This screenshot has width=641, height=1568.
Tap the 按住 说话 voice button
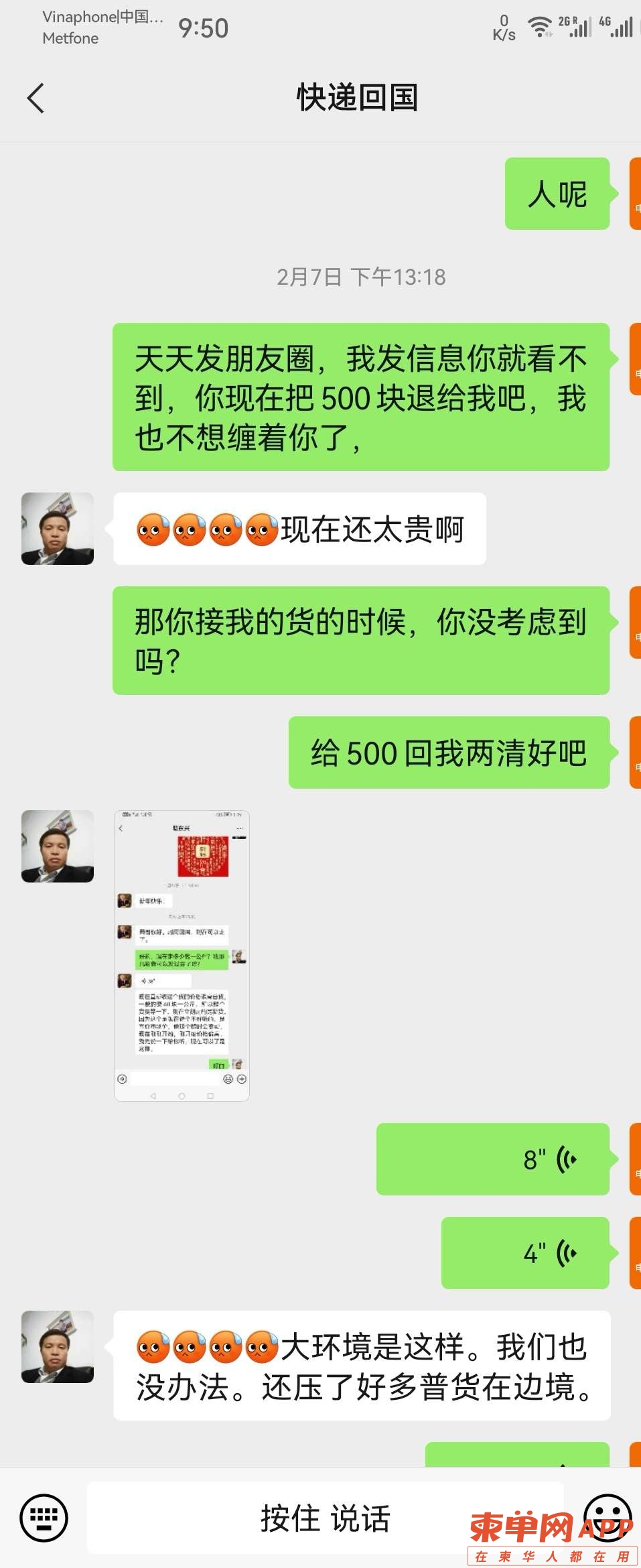pos(325,1518)
